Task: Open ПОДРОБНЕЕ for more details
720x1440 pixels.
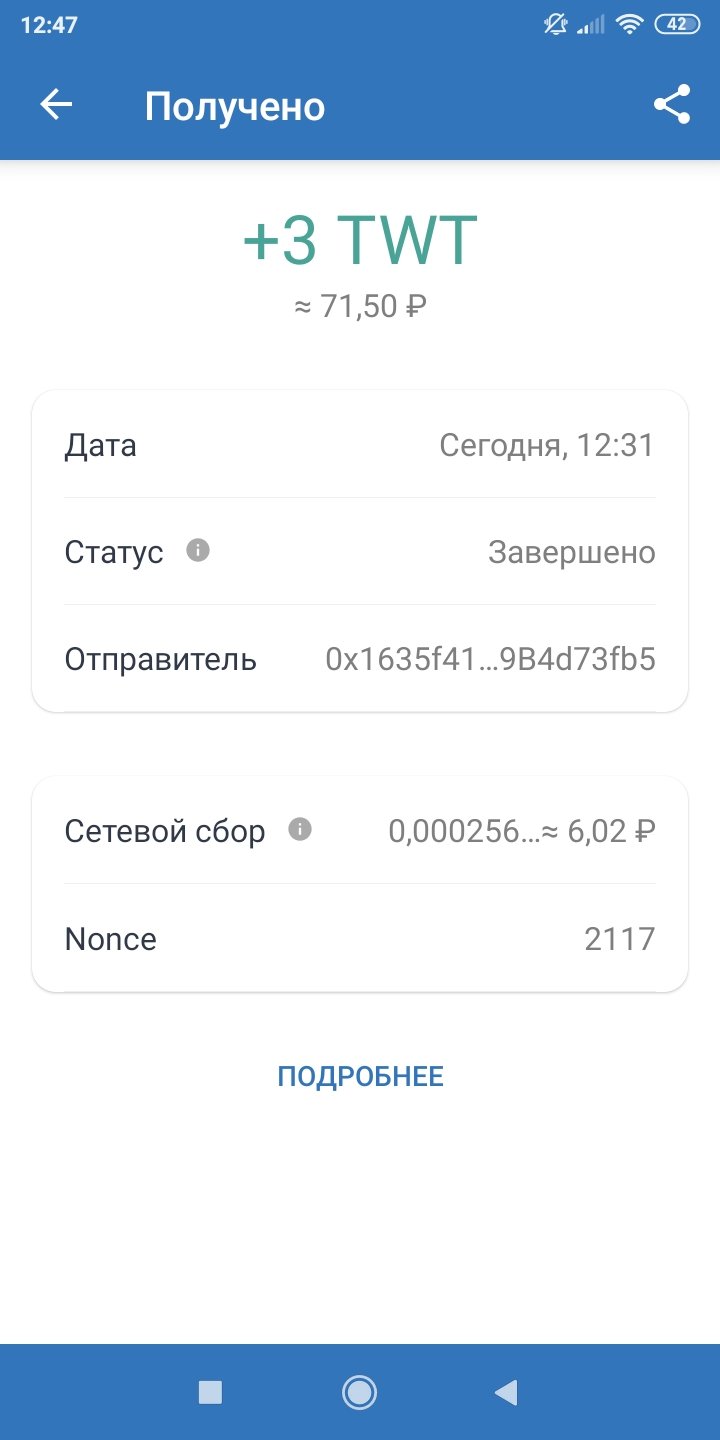Action: [x=360, y=1077]
